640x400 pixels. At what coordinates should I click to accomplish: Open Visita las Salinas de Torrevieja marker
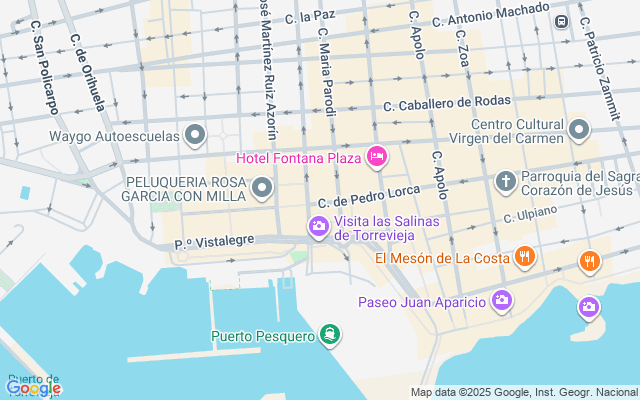(x=319, y=227)
